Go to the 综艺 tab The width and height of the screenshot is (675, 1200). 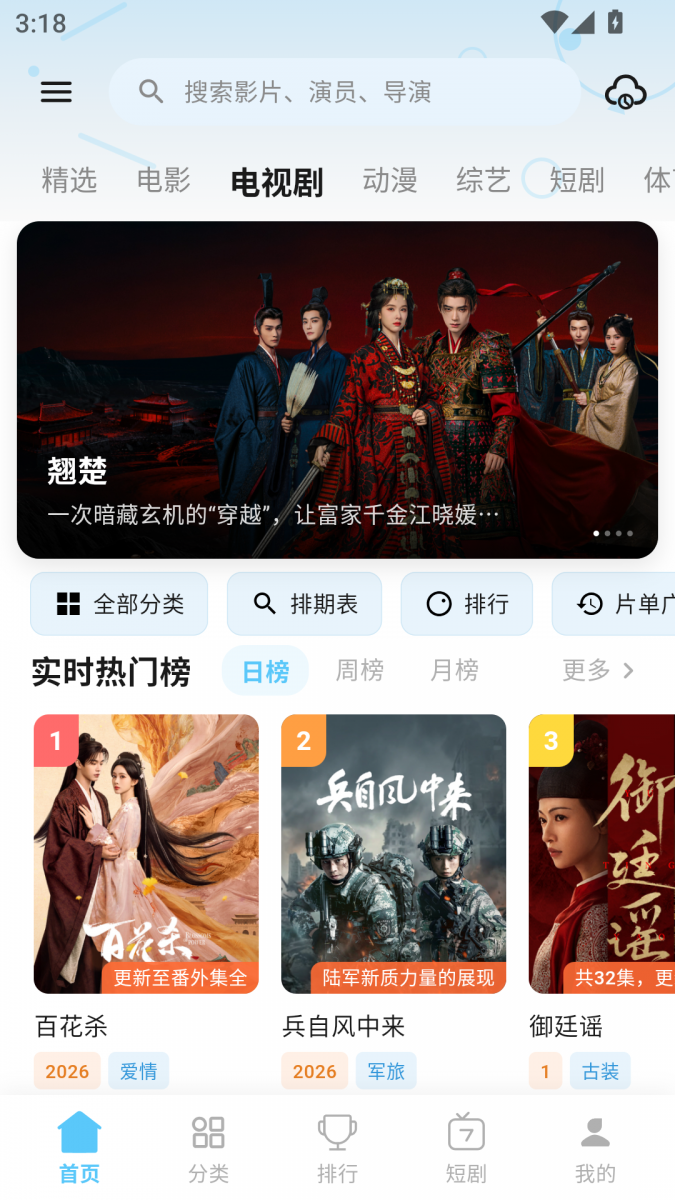tap(484, 180)
